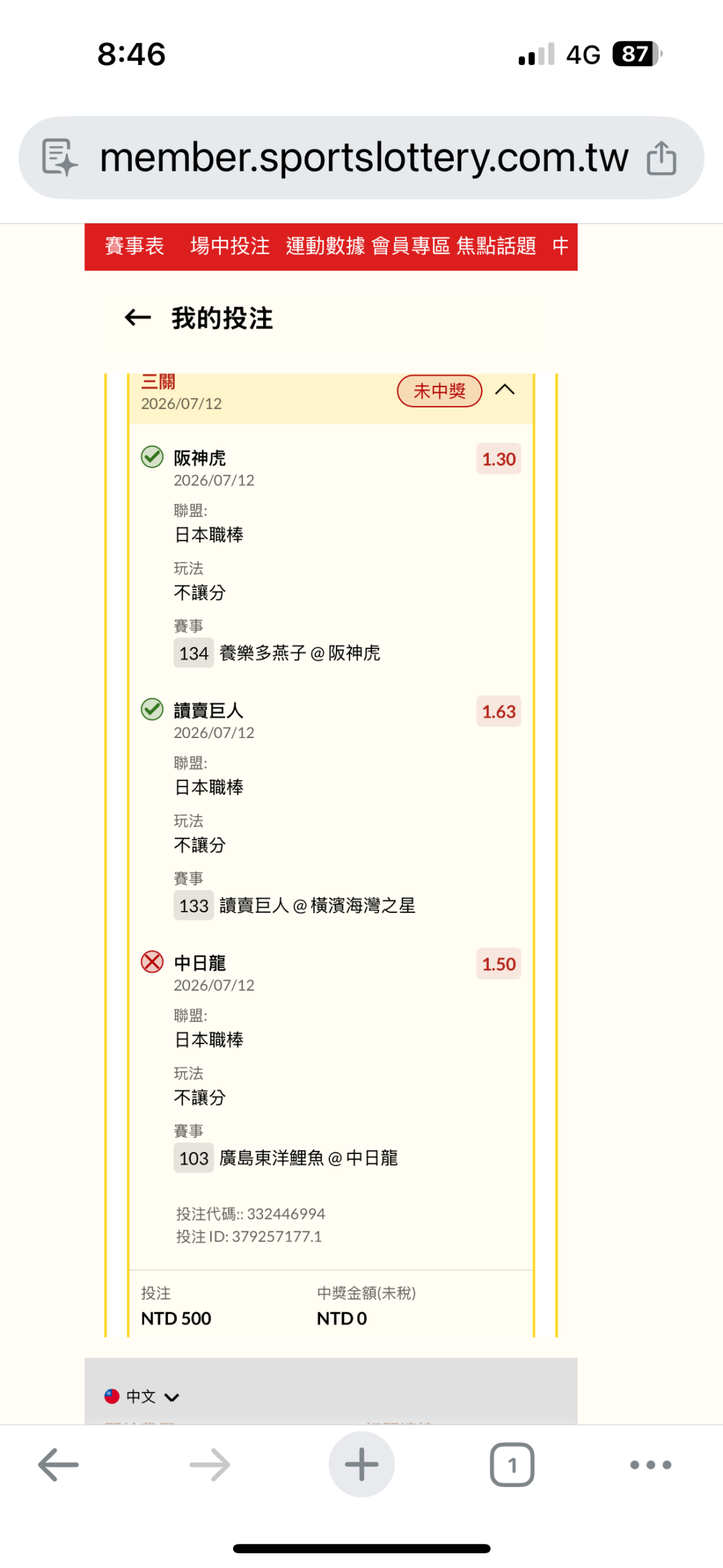Open the reader mode icon in address bar
The height and width of the screenshot is (1568, 723).
click(60, 157)
